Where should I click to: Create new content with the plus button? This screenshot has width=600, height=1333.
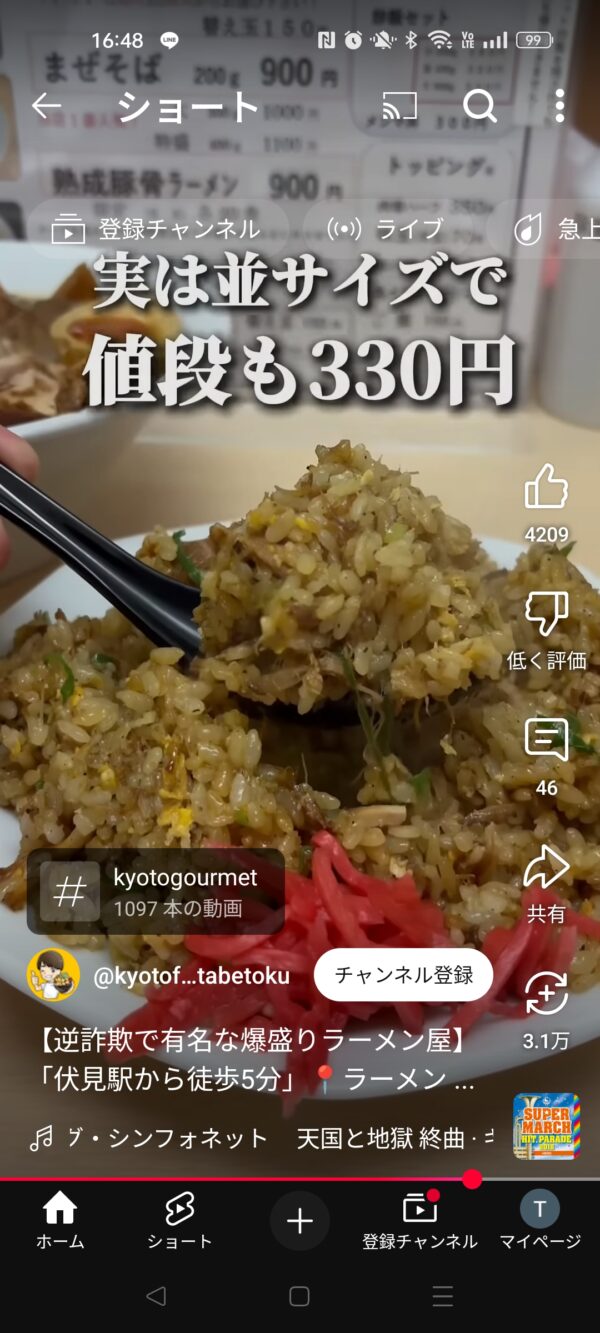click(300, 1221)
